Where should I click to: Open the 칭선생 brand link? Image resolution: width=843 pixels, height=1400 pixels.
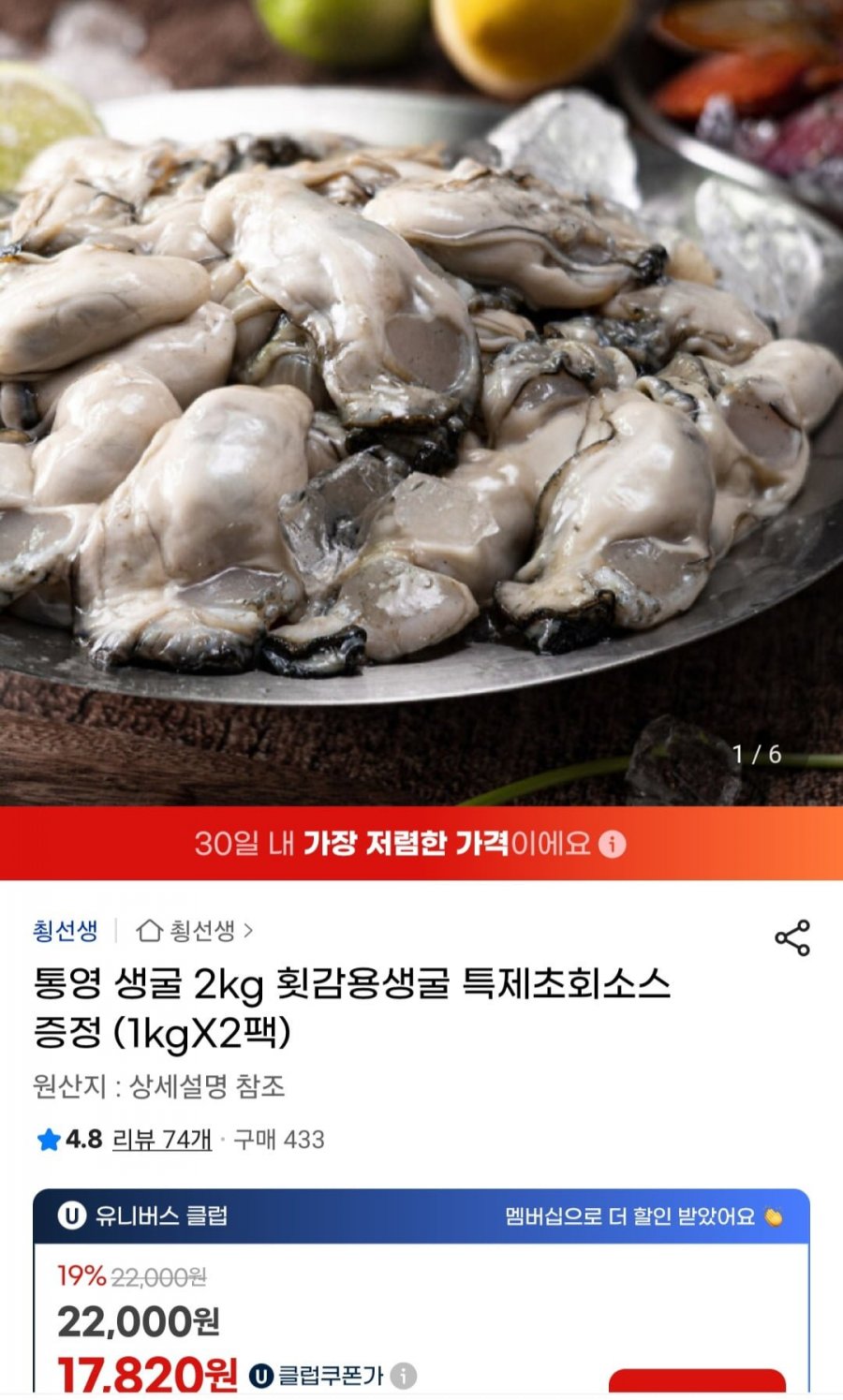(x=66, y=931)
